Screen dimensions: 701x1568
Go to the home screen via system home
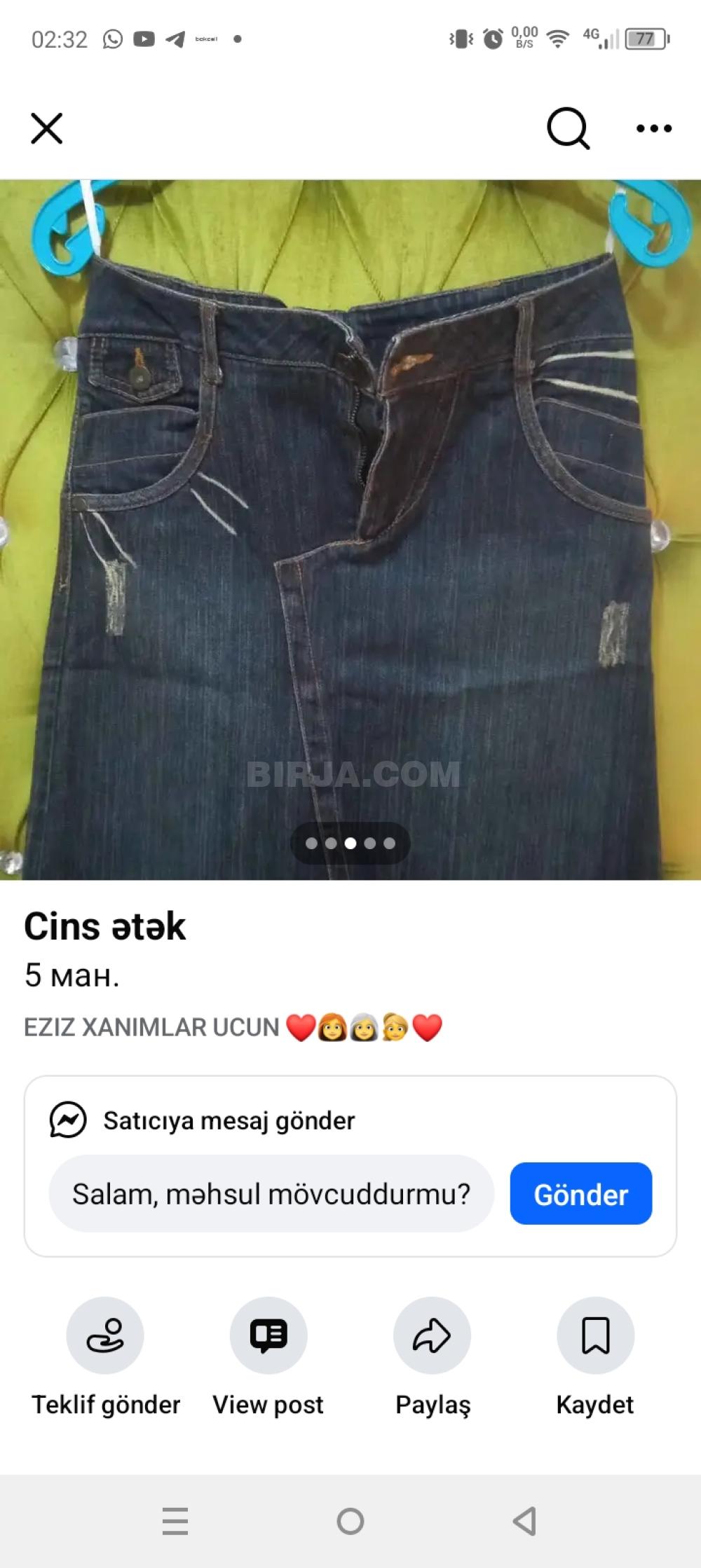[x=350, y=1521]
